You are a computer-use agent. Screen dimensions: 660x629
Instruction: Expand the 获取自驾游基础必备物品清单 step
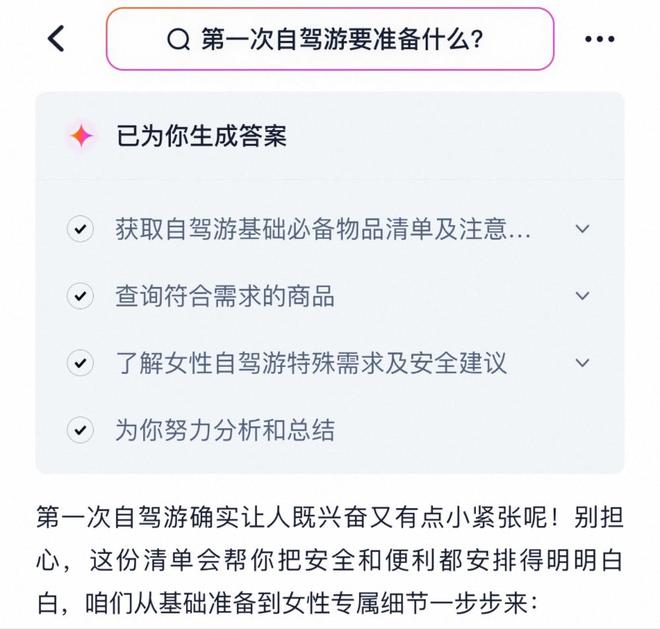582,229
